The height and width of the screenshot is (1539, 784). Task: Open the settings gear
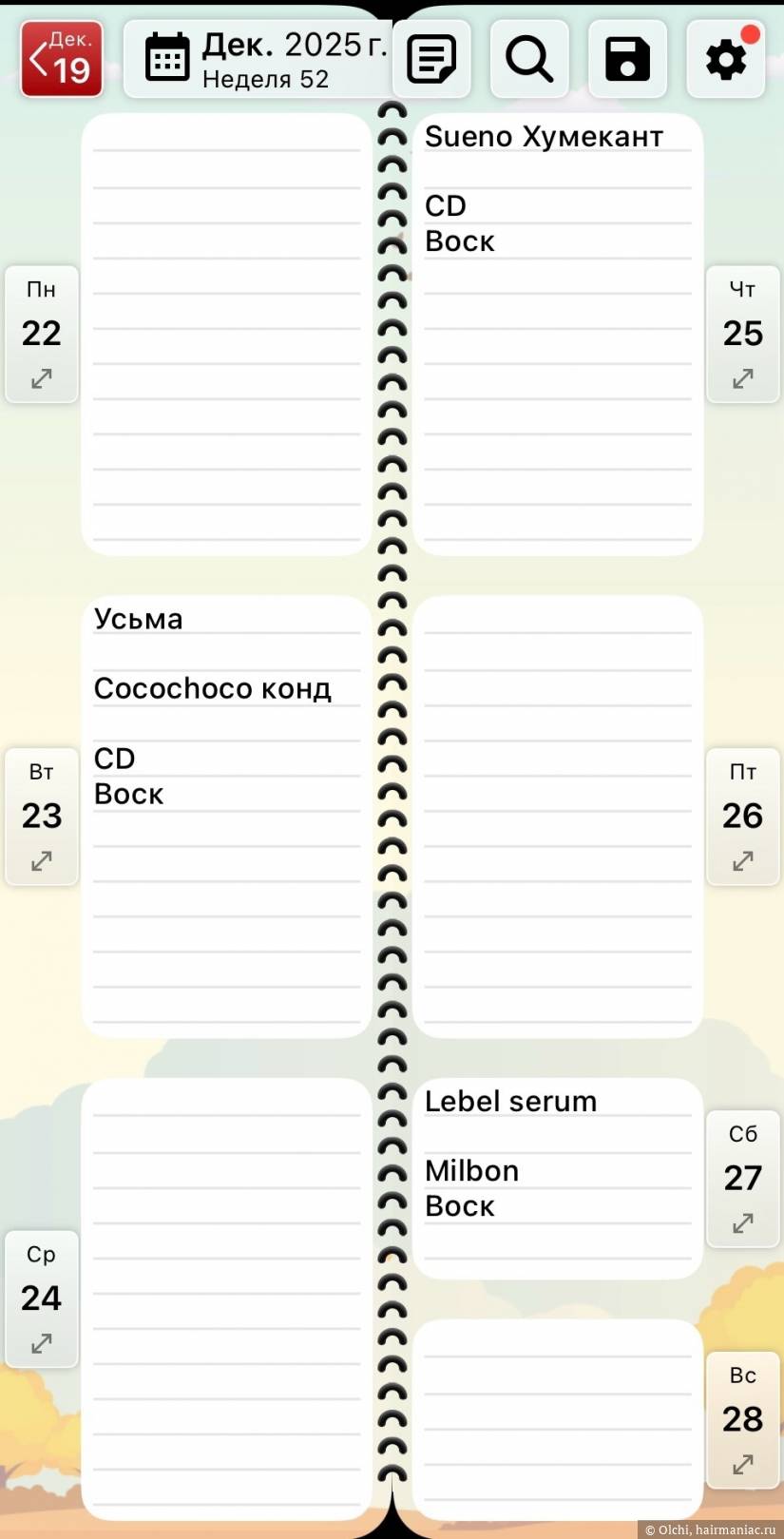point(726,59)
